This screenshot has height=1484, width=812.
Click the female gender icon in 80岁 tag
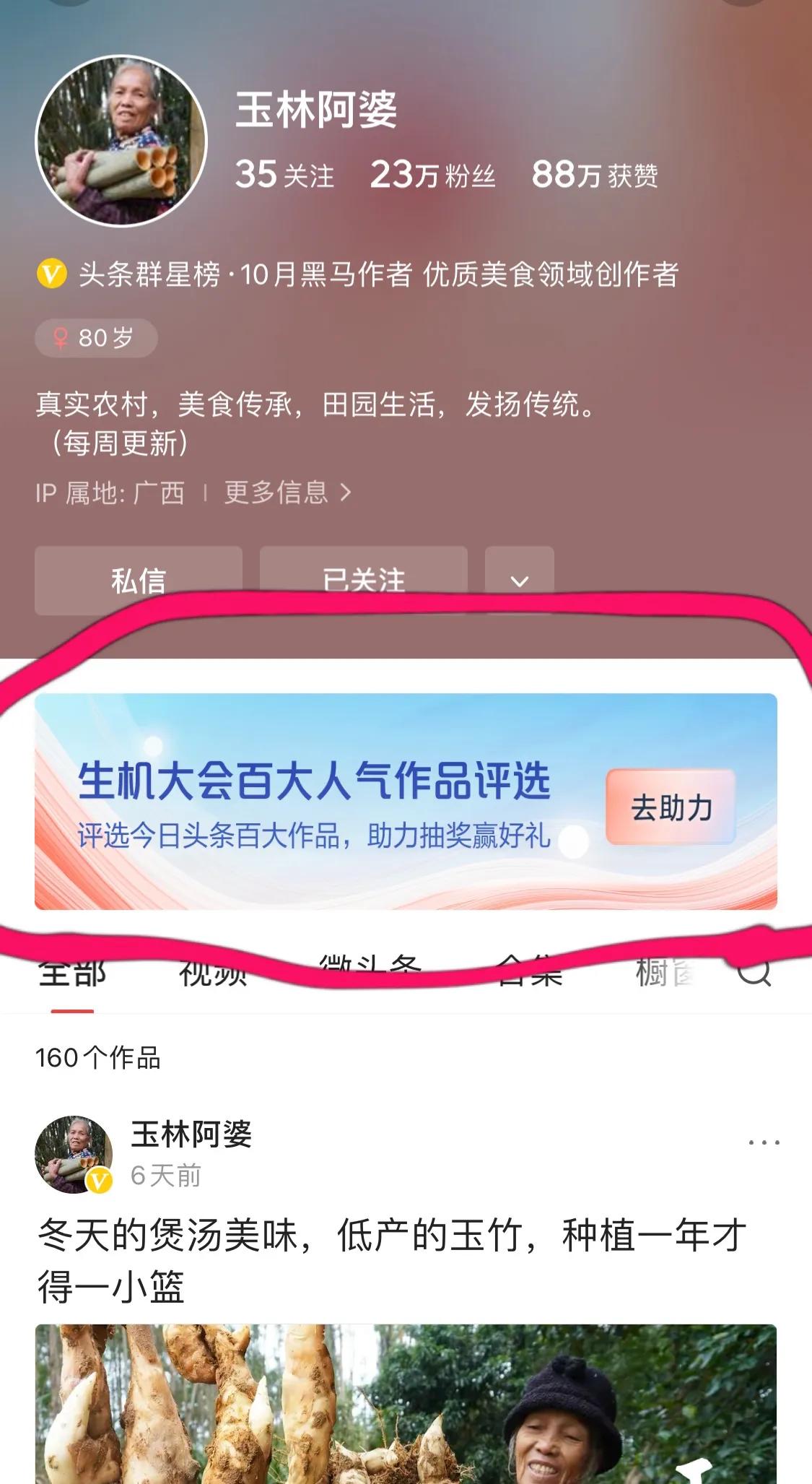coord(61,337)
